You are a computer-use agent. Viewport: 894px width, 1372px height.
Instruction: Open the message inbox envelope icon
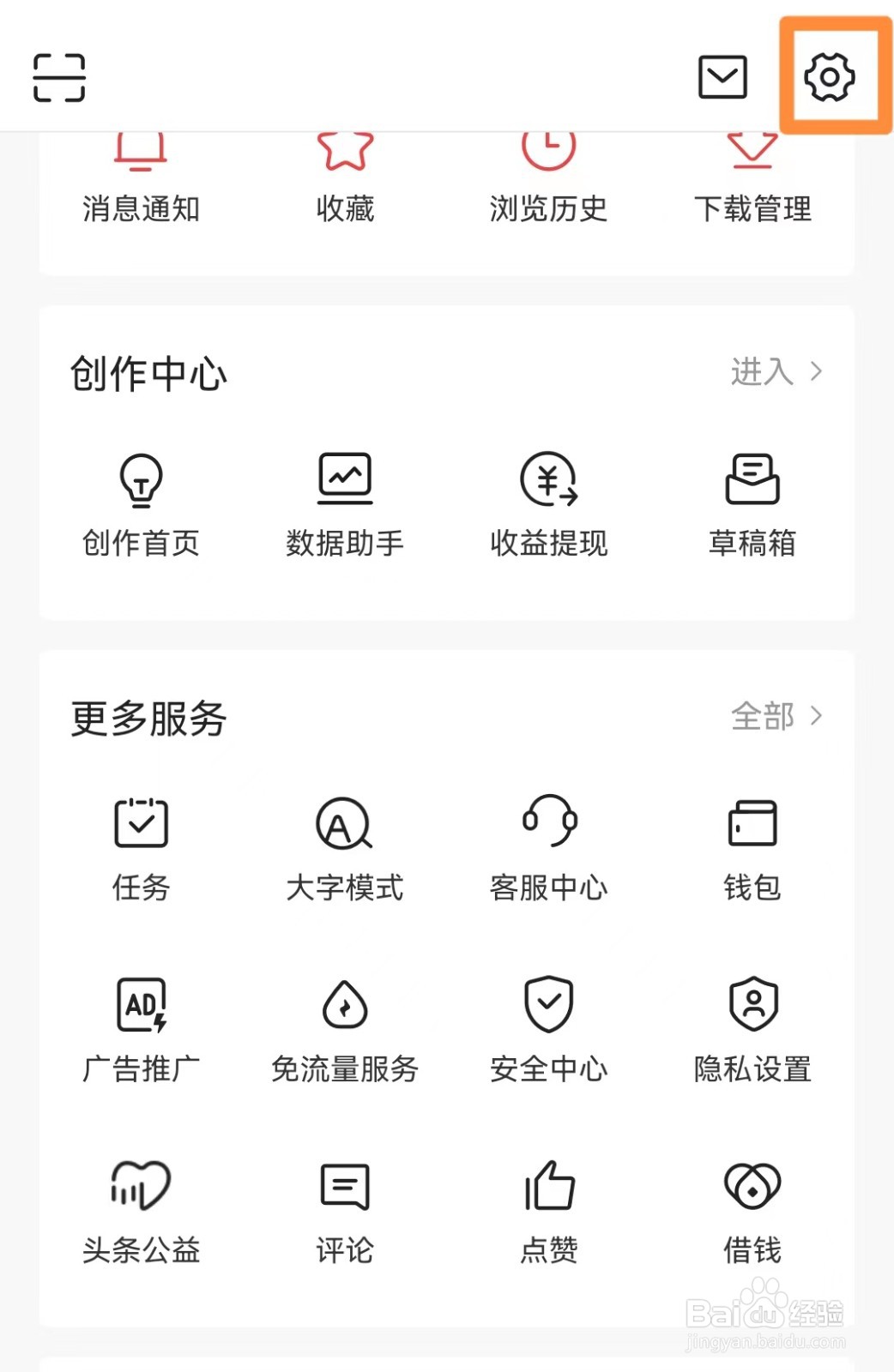(722, 76)
